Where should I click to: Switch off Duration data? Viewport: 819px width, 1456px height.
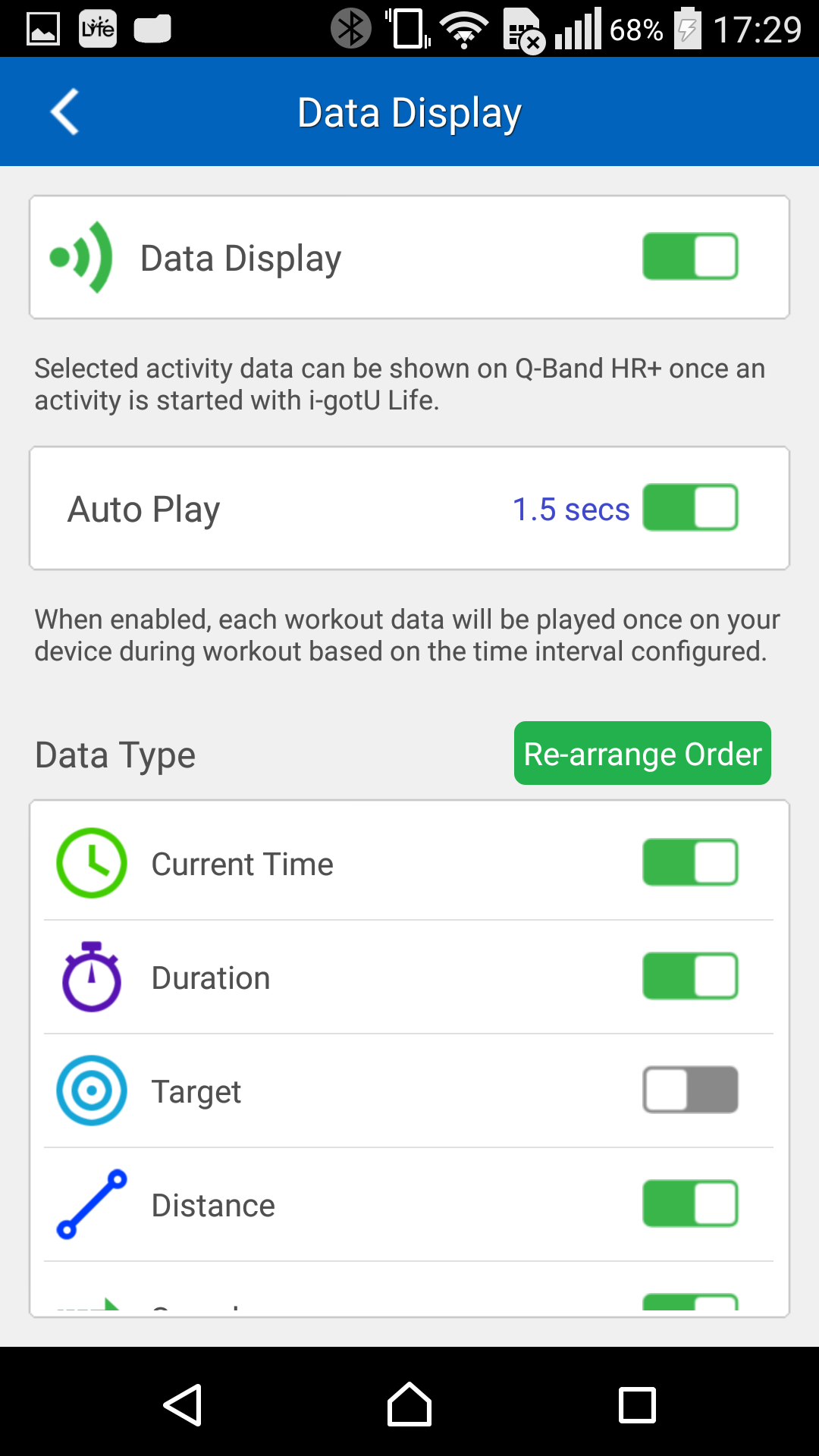coord(690,976)
